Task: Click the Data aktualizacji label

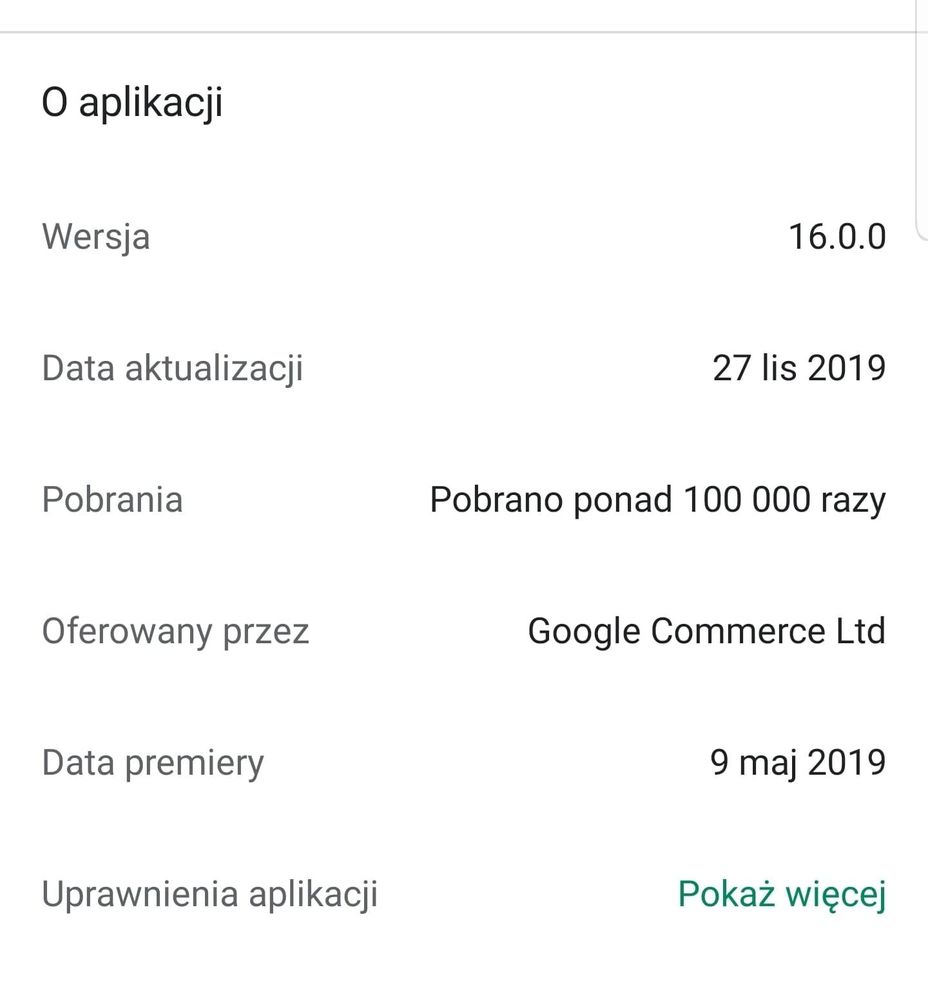Action: click(x=174, y=368)
